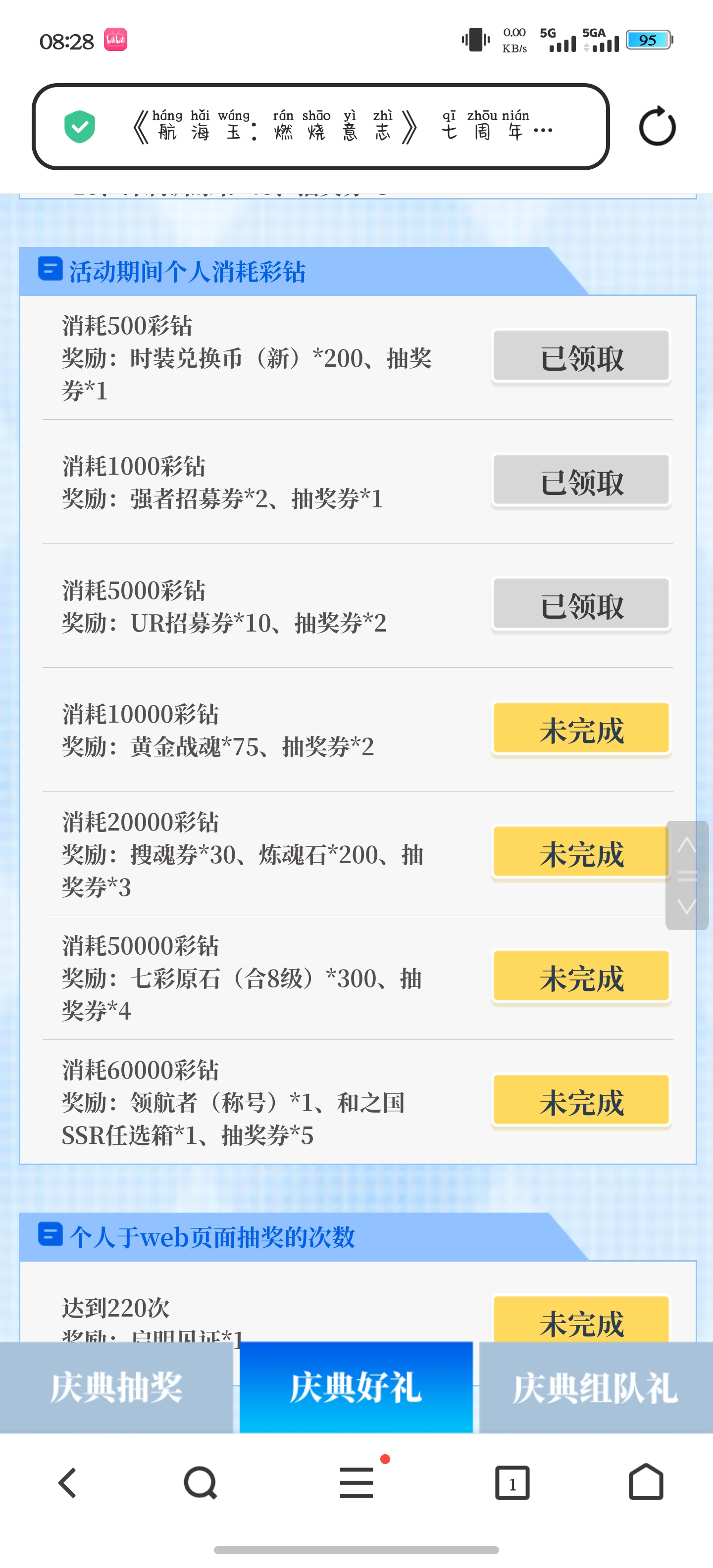The height and width of the screenshot is (1568, 713).
Task: Tap 未完成 button for 消耗10000彩钻
Action: (x=581, y=729)
